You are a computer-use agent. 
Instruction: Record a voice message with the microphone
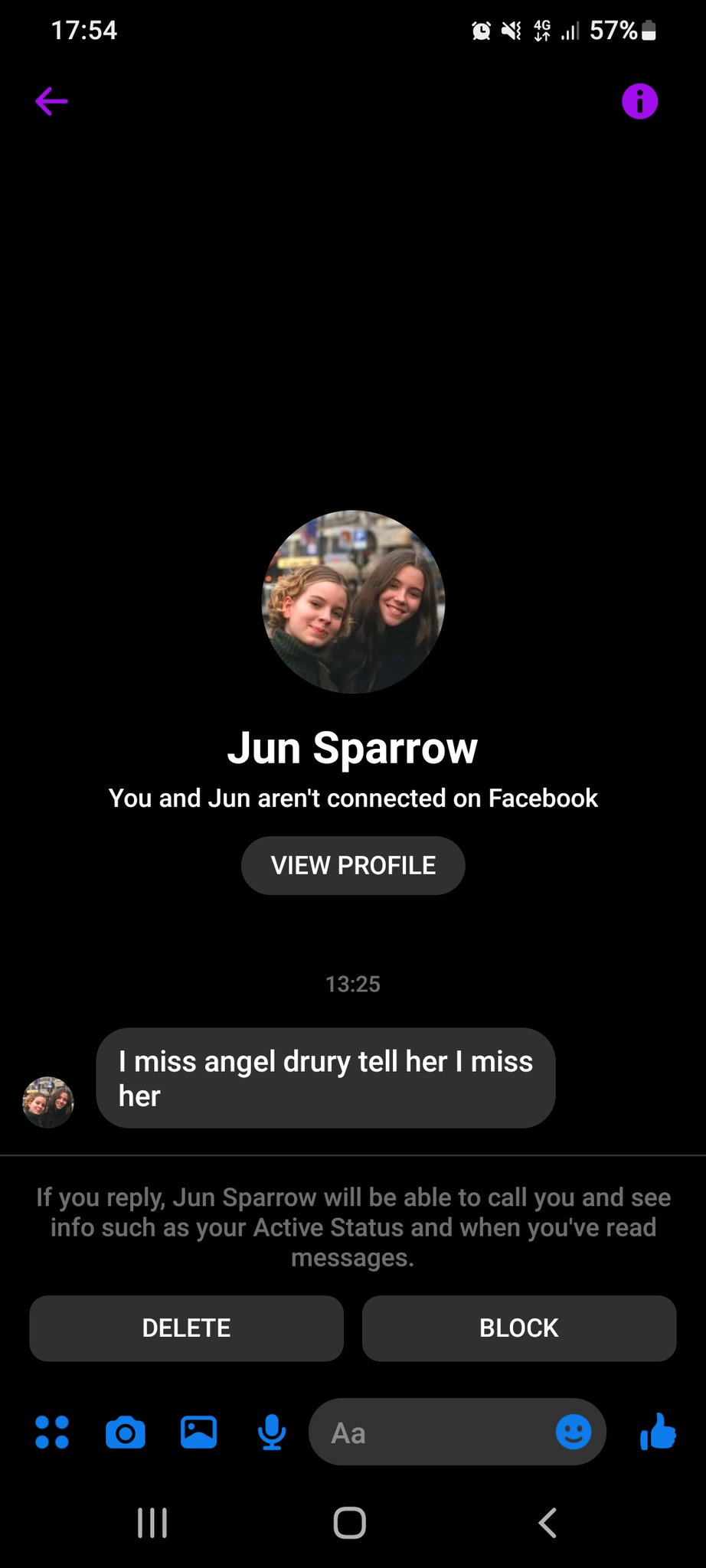(x=271, y=1432)
